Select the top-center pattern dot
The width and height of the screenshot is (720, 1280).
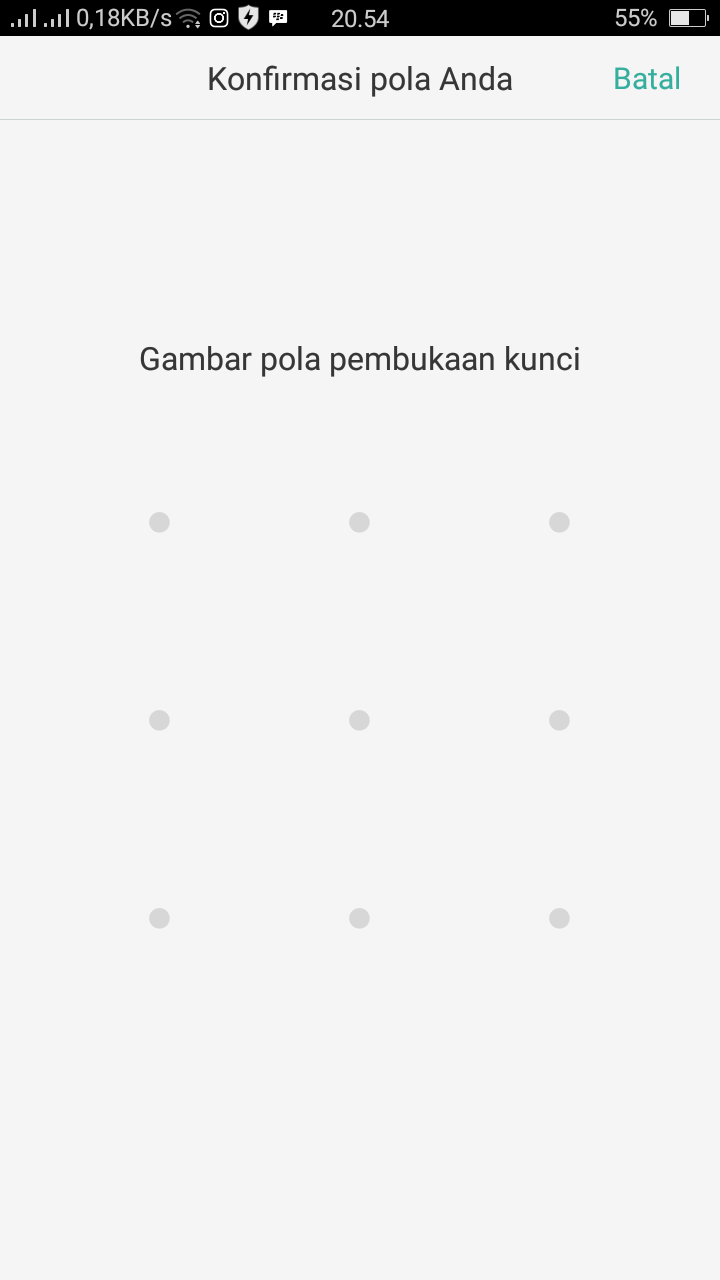click(x=359, y=522)
